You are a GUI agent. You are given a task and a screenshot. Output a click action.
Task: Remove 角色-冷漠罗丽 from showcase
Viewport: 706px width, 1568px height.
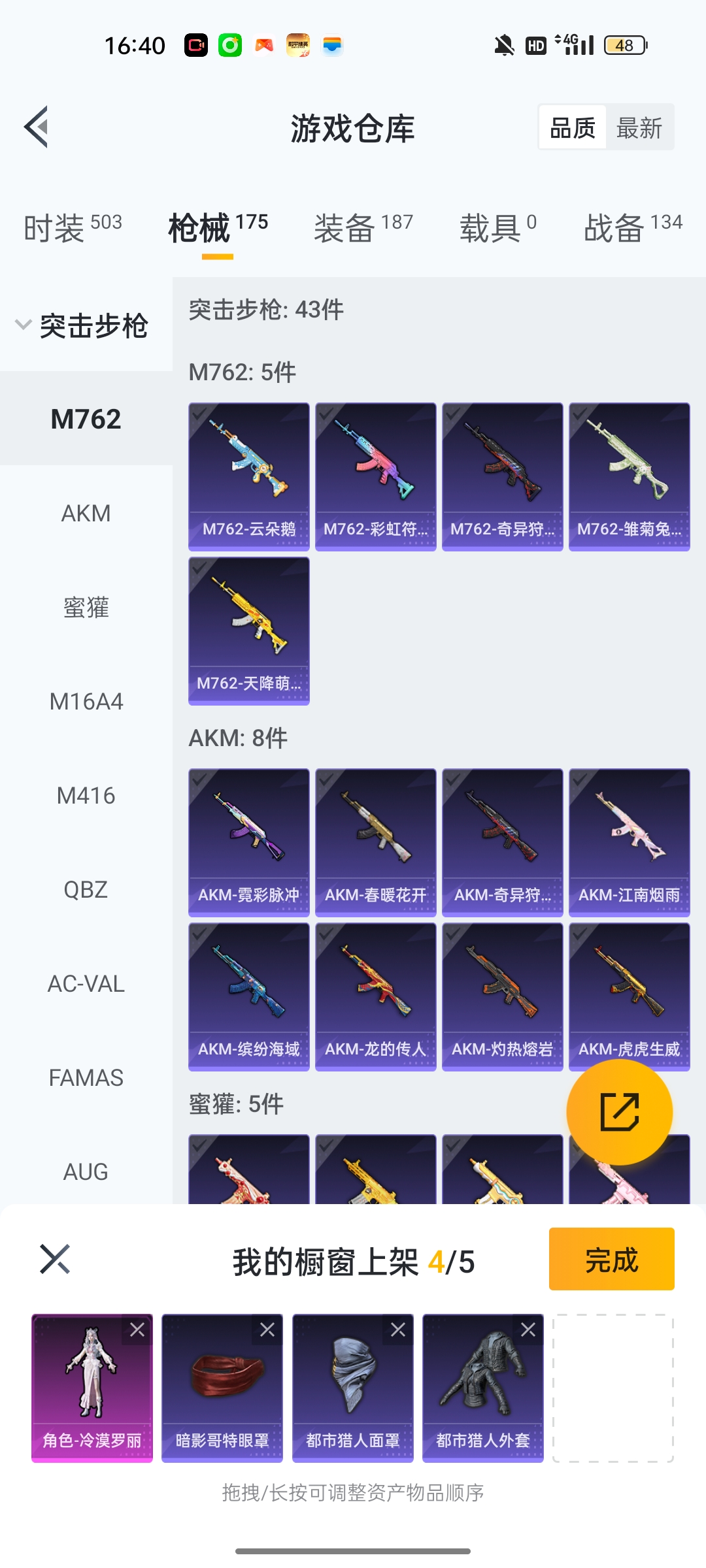[x=137, y=1330]
